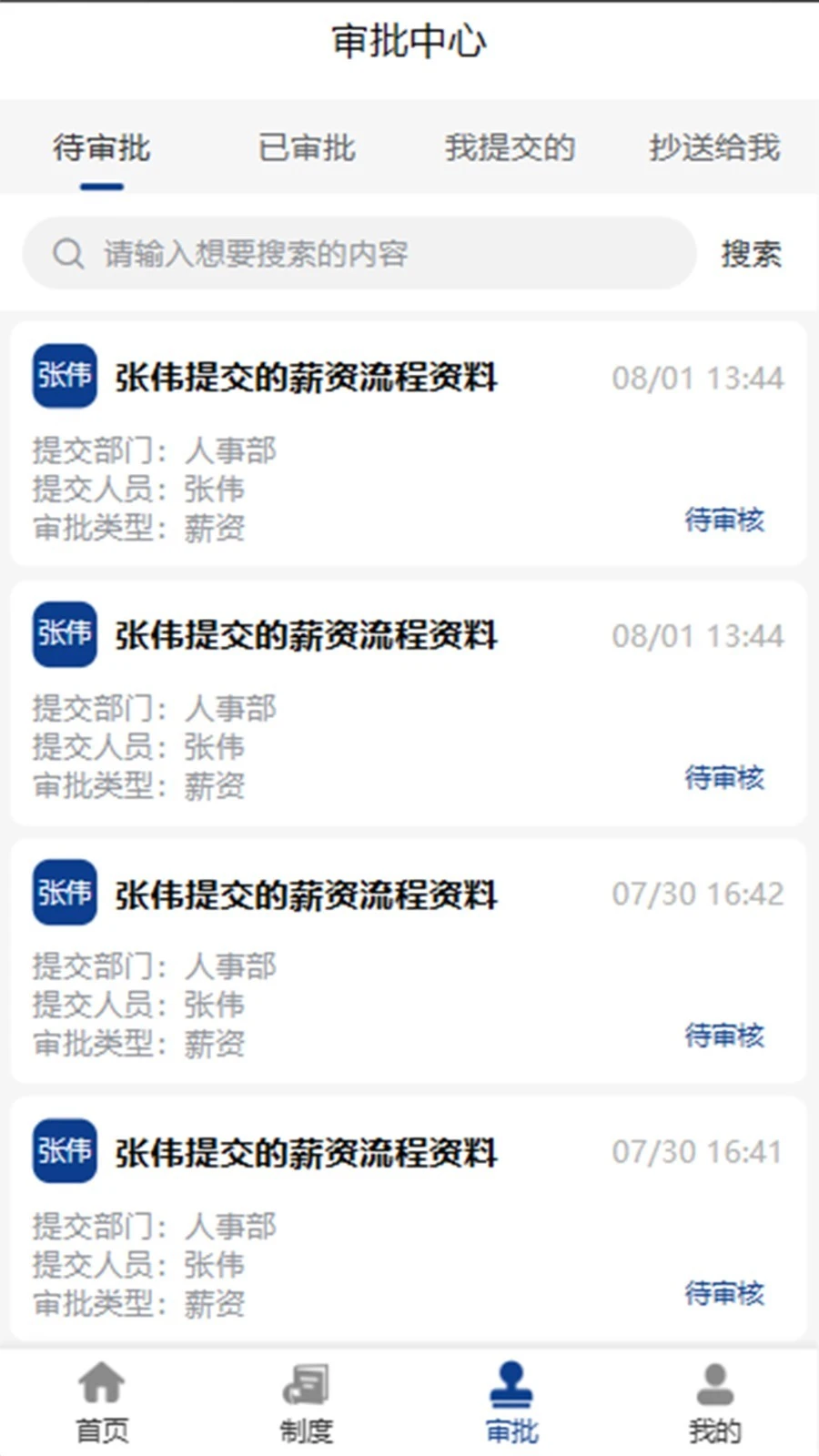Image resolution: width=819 pixels, height=1456 pixels.
Task: Open the 我提交的 tab
Action: click(511, 148)
